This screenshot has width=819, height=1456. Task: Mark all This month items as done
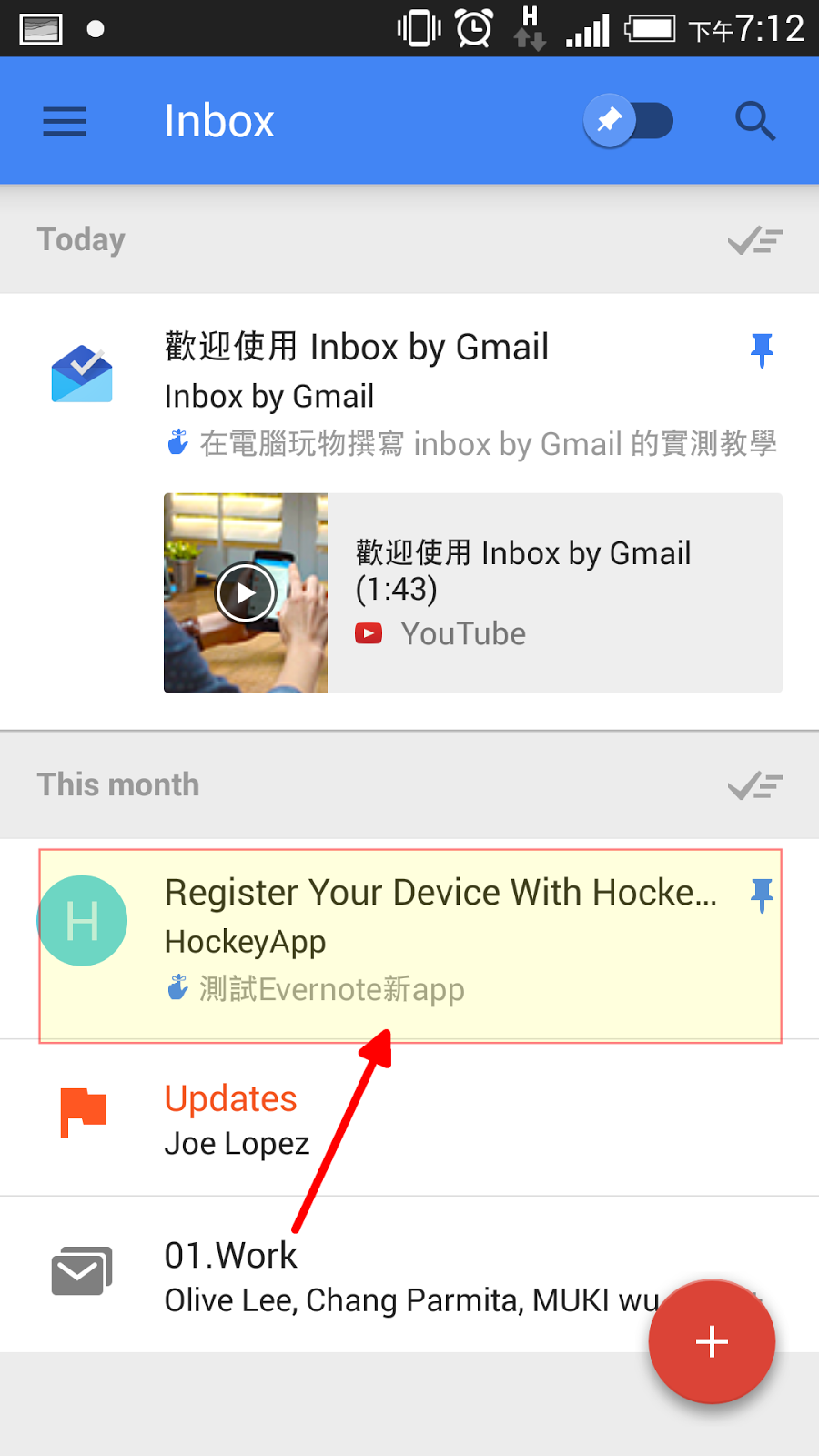(x=754, y=785)
